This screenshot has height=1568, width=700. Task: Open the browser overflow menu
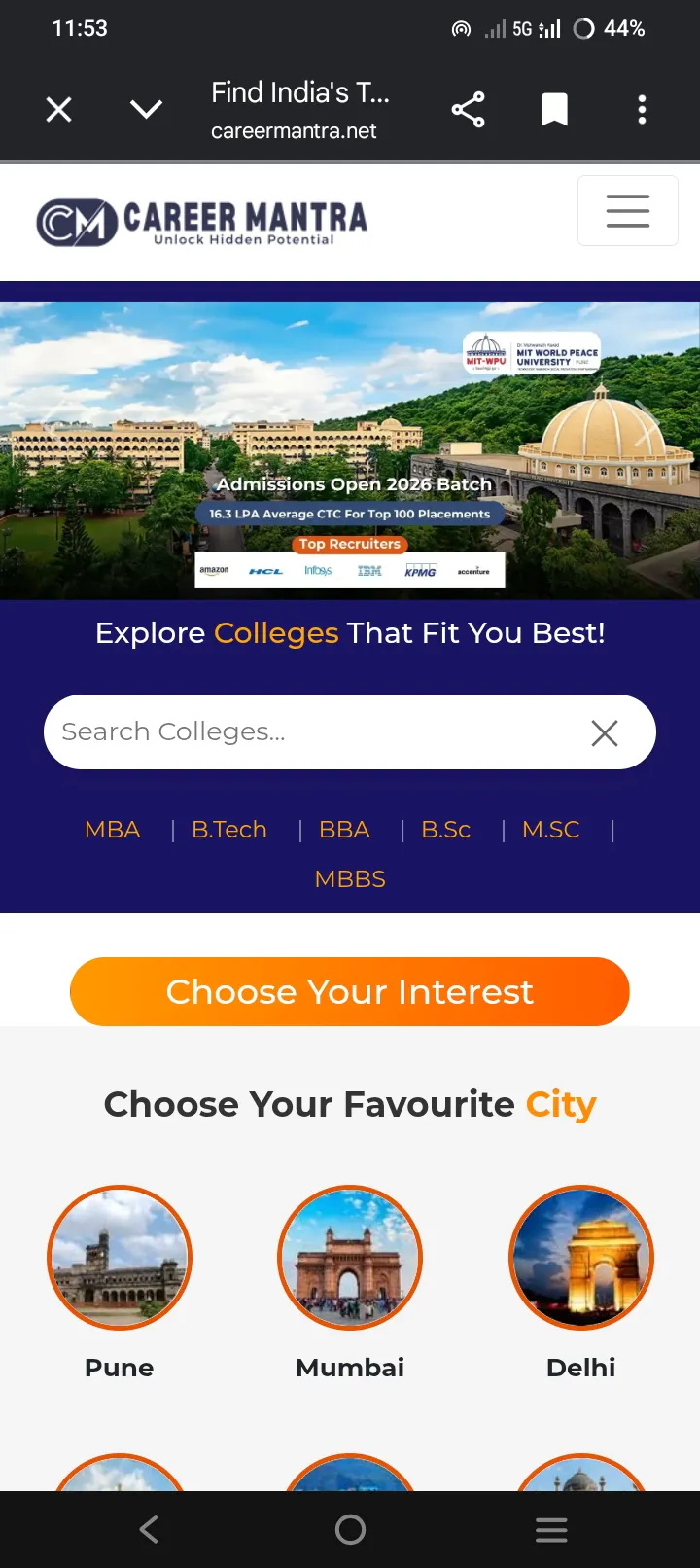642,110
